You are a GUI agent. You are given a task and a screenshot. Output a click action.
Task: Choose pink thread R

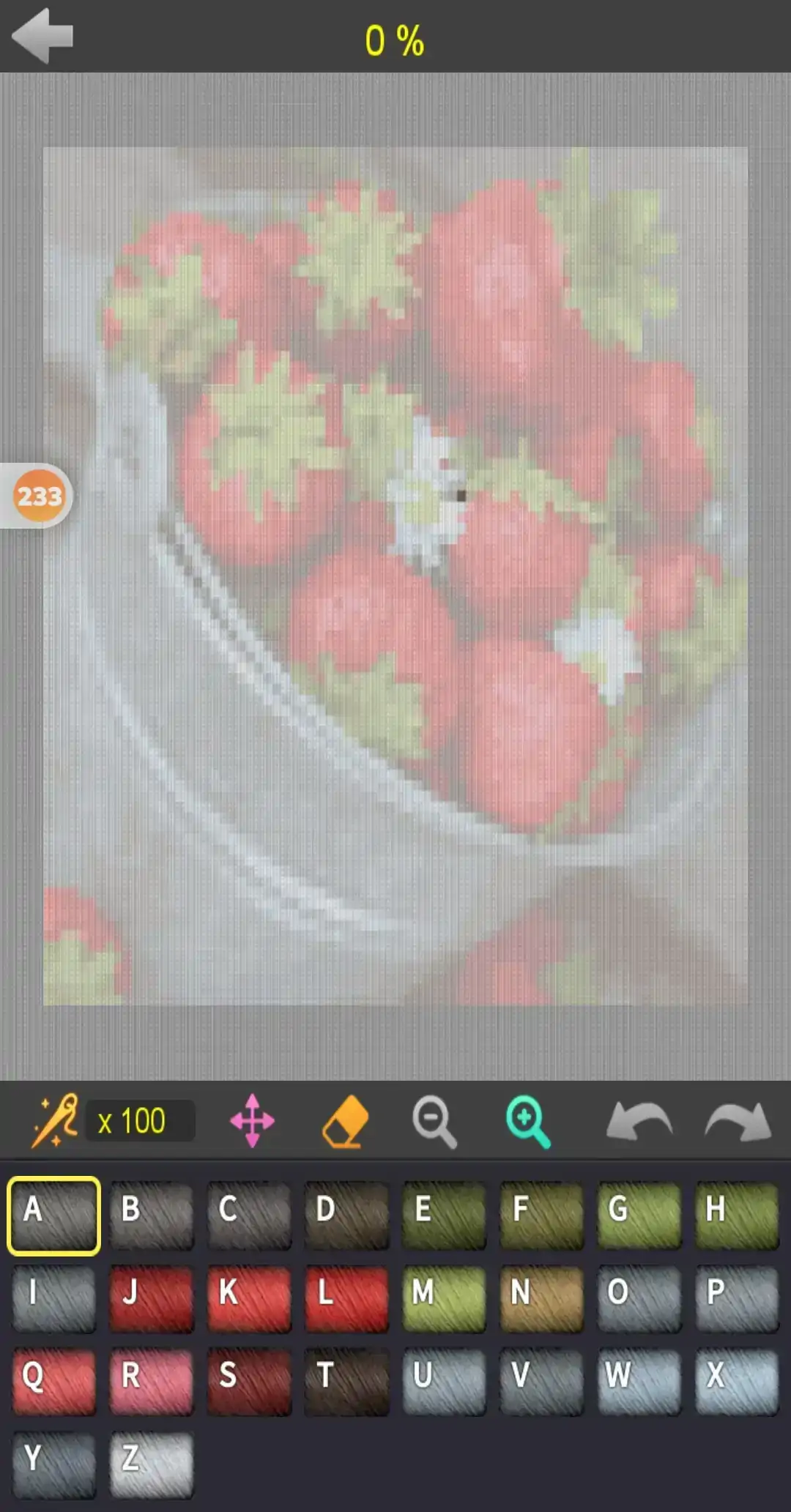click(x=151, y=1381)
